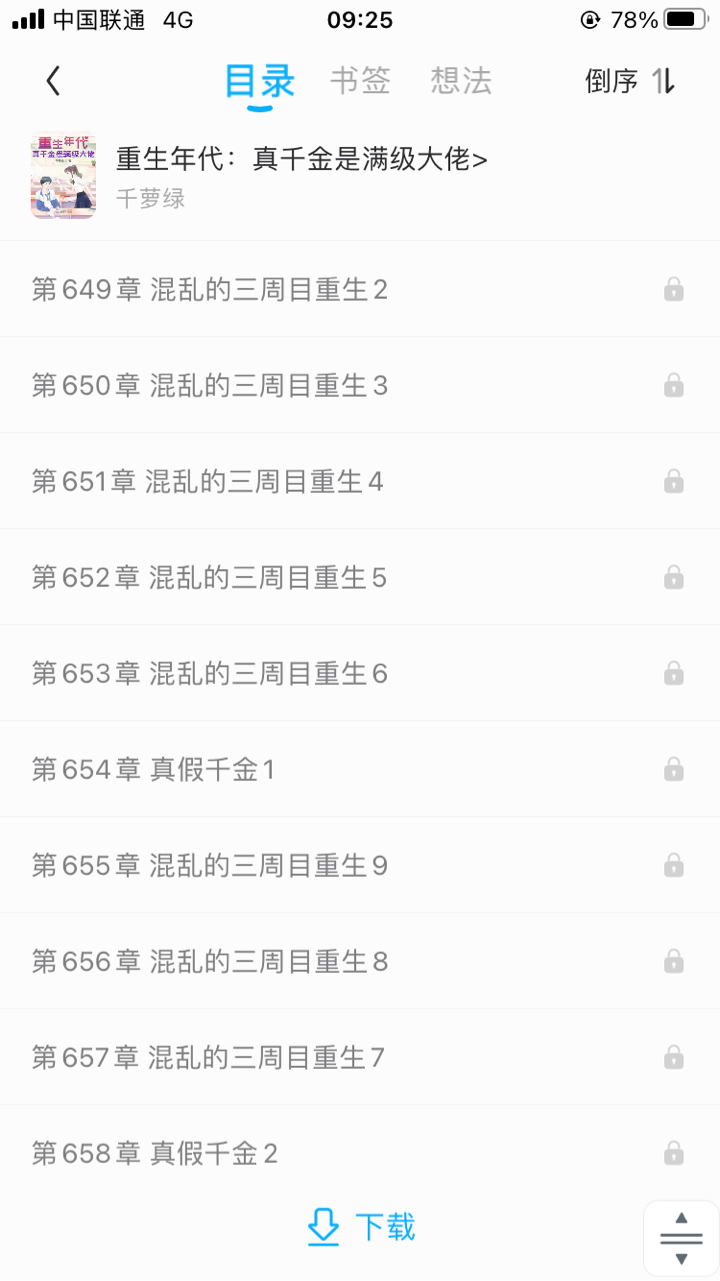Open 第657章 混乱的三周目重生7
720x1281 pixels.
tap(208, 1058)
